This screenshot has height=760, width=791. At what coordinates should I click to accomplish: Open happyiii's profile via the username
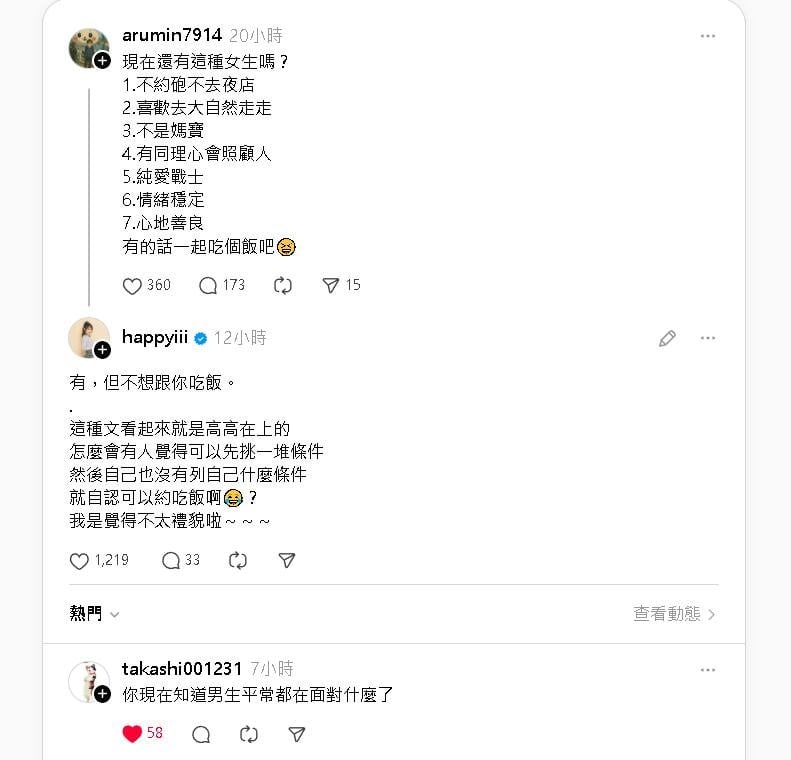[154, 338]
